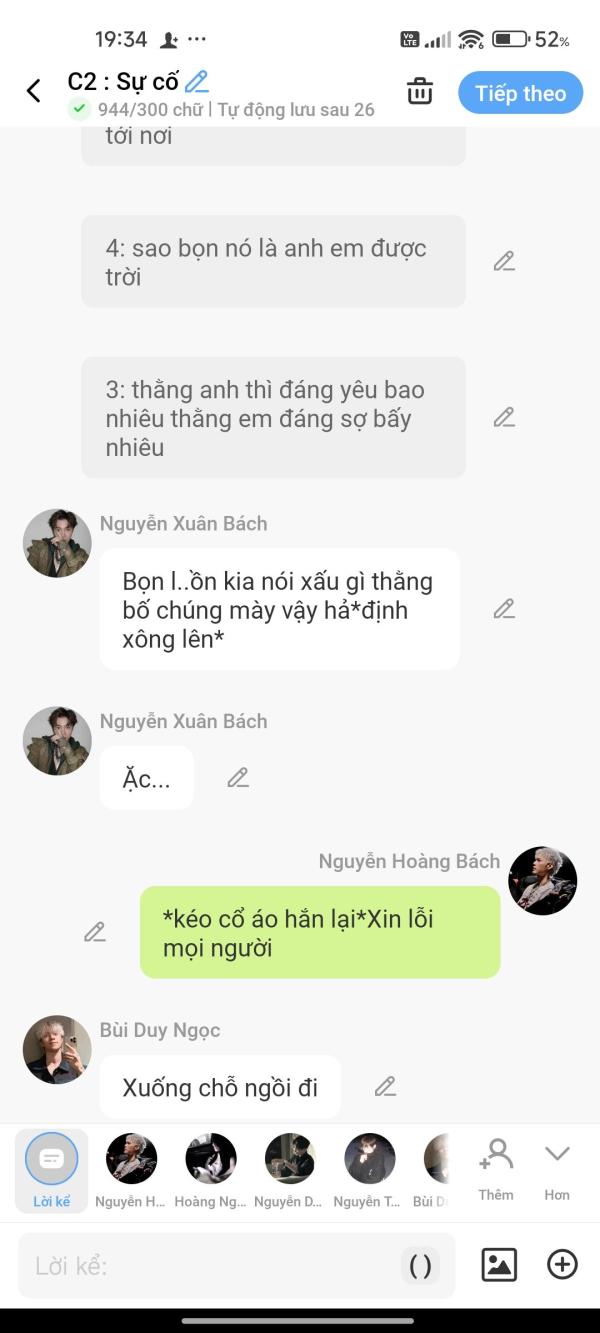Tap the Tiếp theo button
This screenshot has width=600, height=1333.
pos(520,93)
